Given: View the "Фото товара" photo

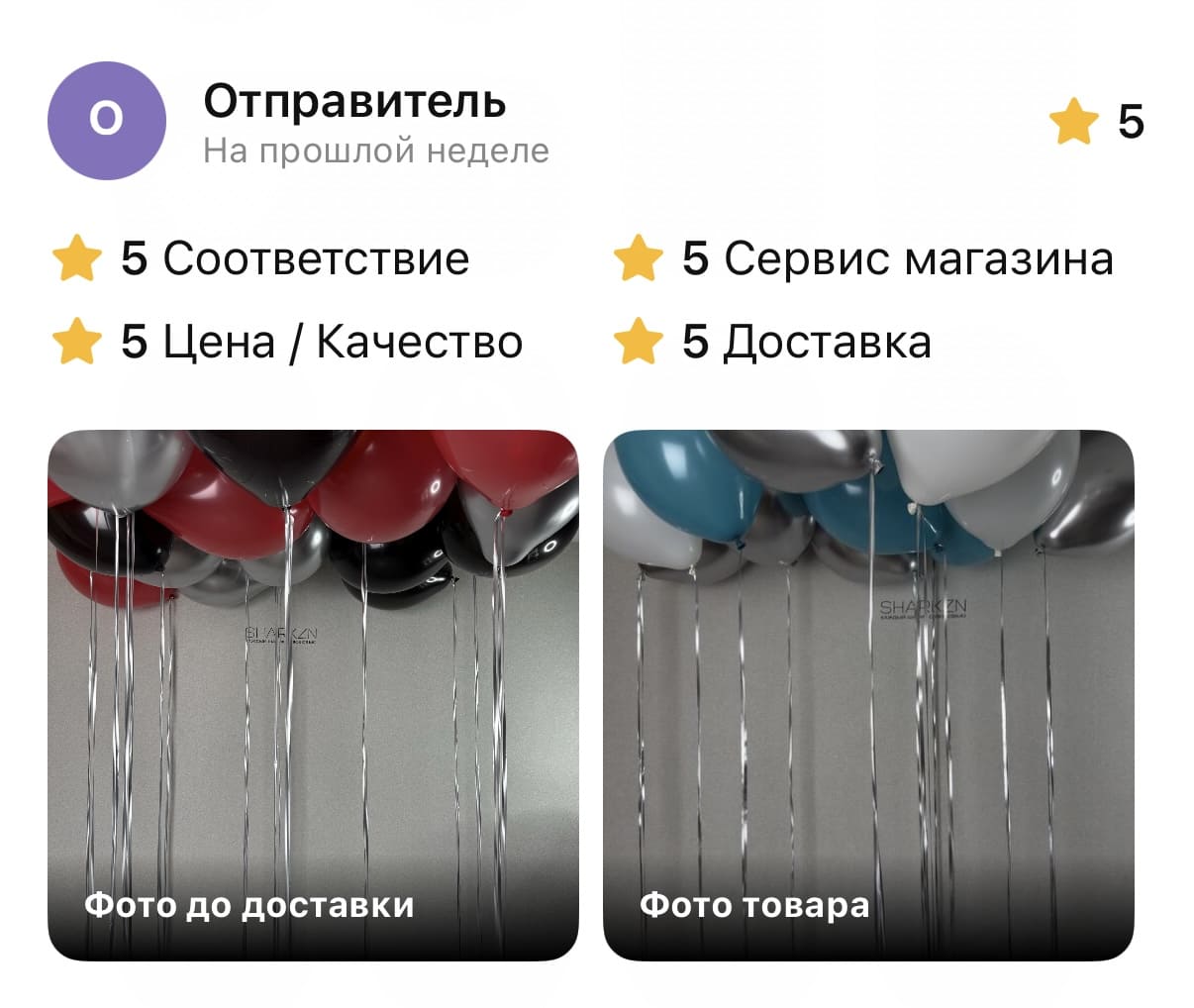Looking at the screenshot, I should 868,695.
